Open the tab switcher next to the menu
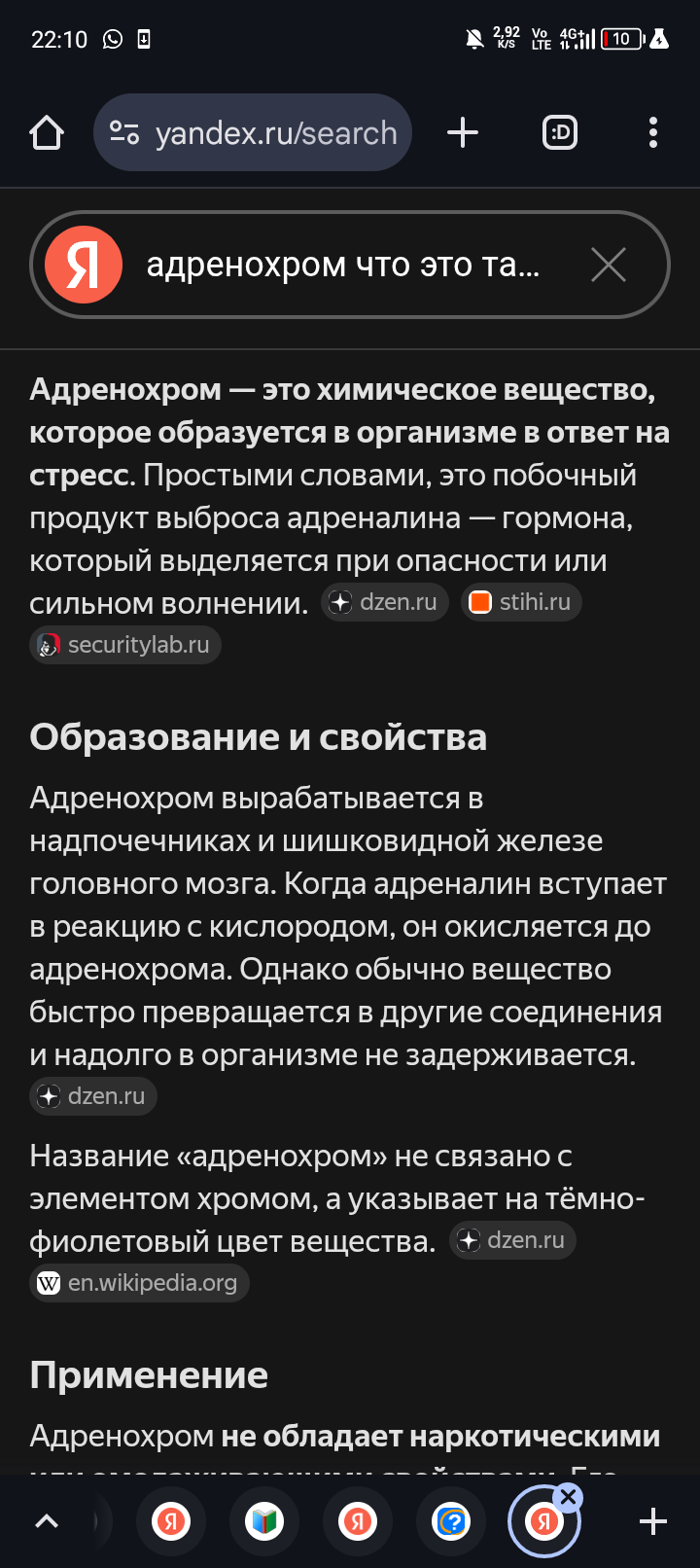This screenshot has height=1568, width=700. click(559, 132)
